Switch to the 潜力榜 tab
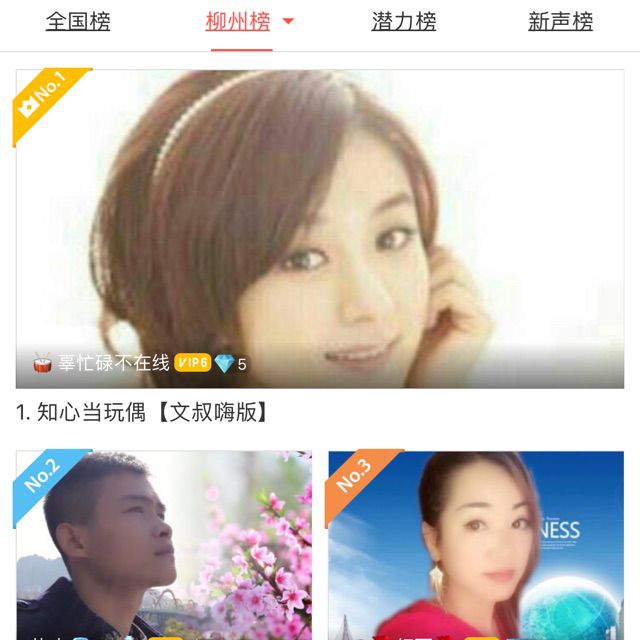 click(404, 22)
